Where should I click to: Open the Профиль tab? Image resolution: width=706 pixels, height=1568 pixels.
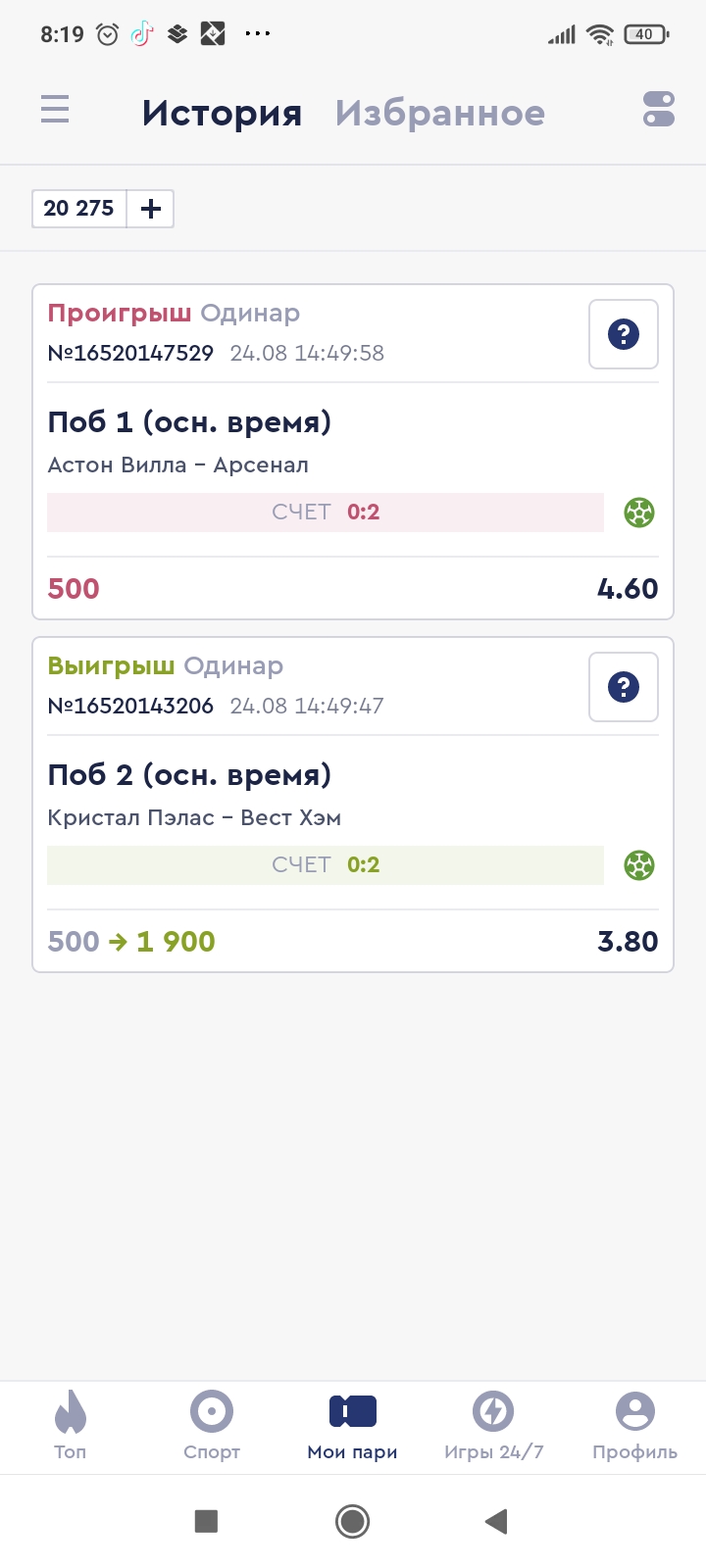tap(634, 1426)
